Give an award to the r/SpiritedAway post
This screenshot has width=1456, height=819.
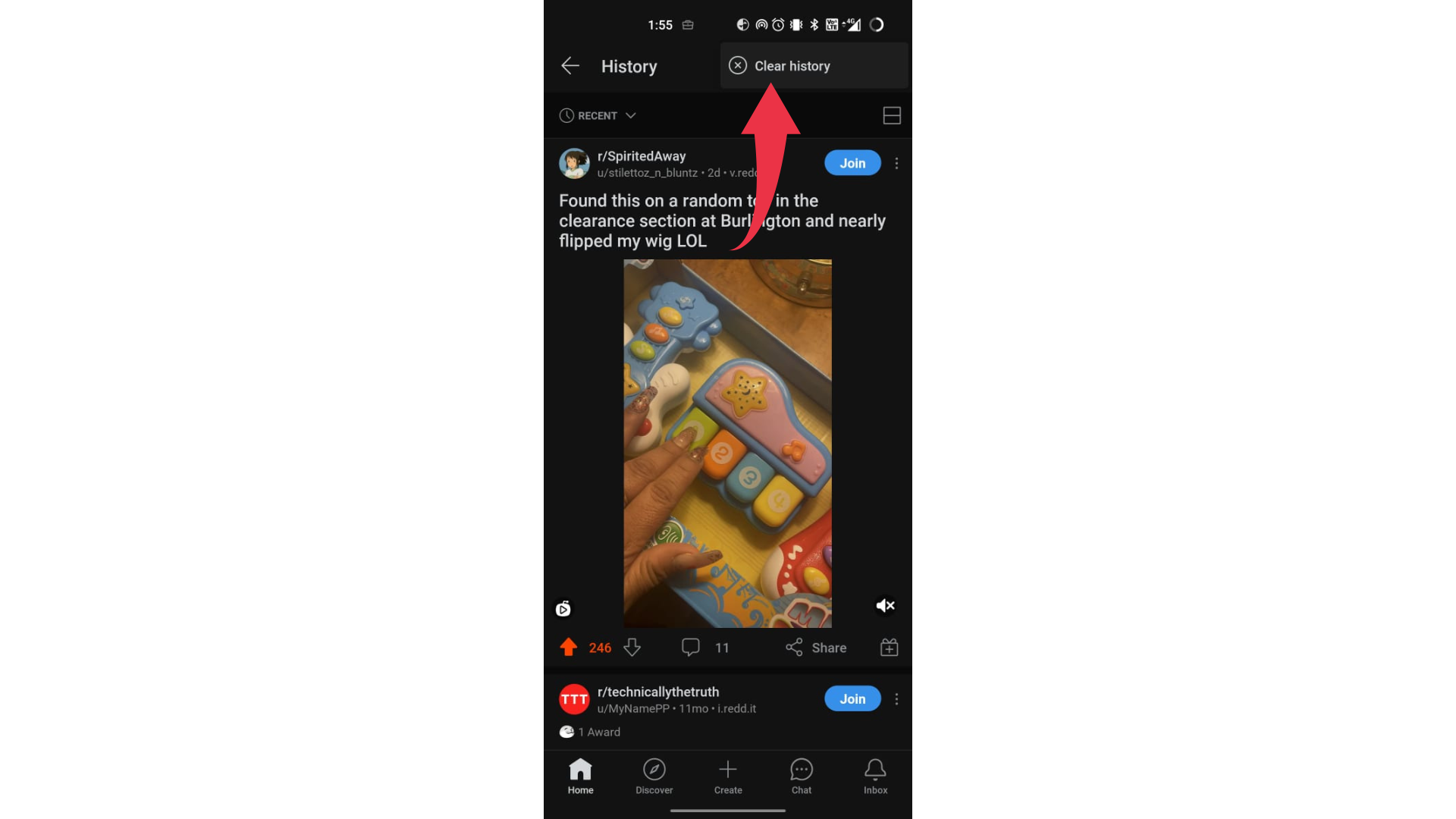pyautogui.click(x=889, y=647)
